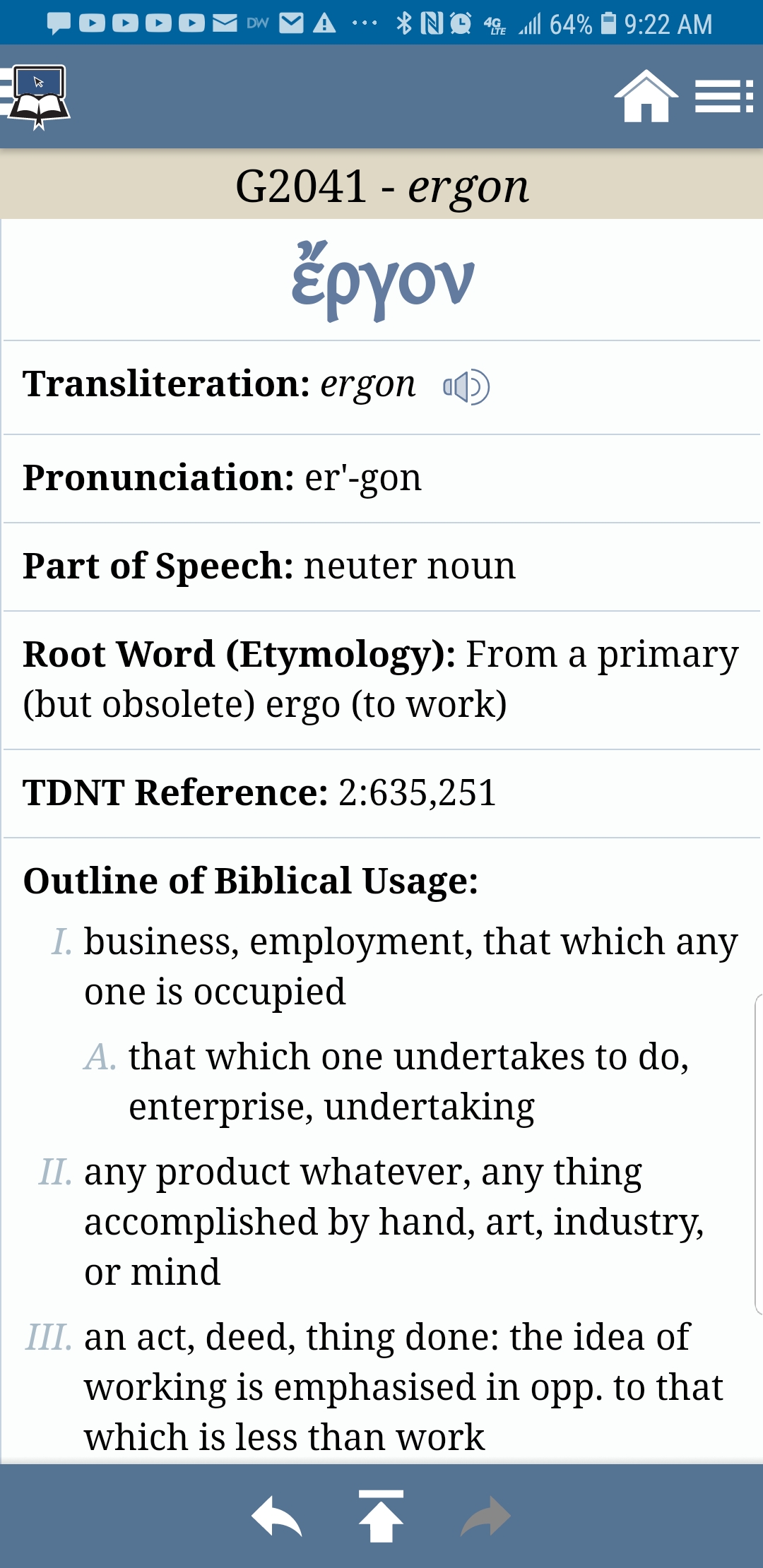Open the Bible study tools menu icon
This screenshot has height=1568, width=763.
(37, 97)
